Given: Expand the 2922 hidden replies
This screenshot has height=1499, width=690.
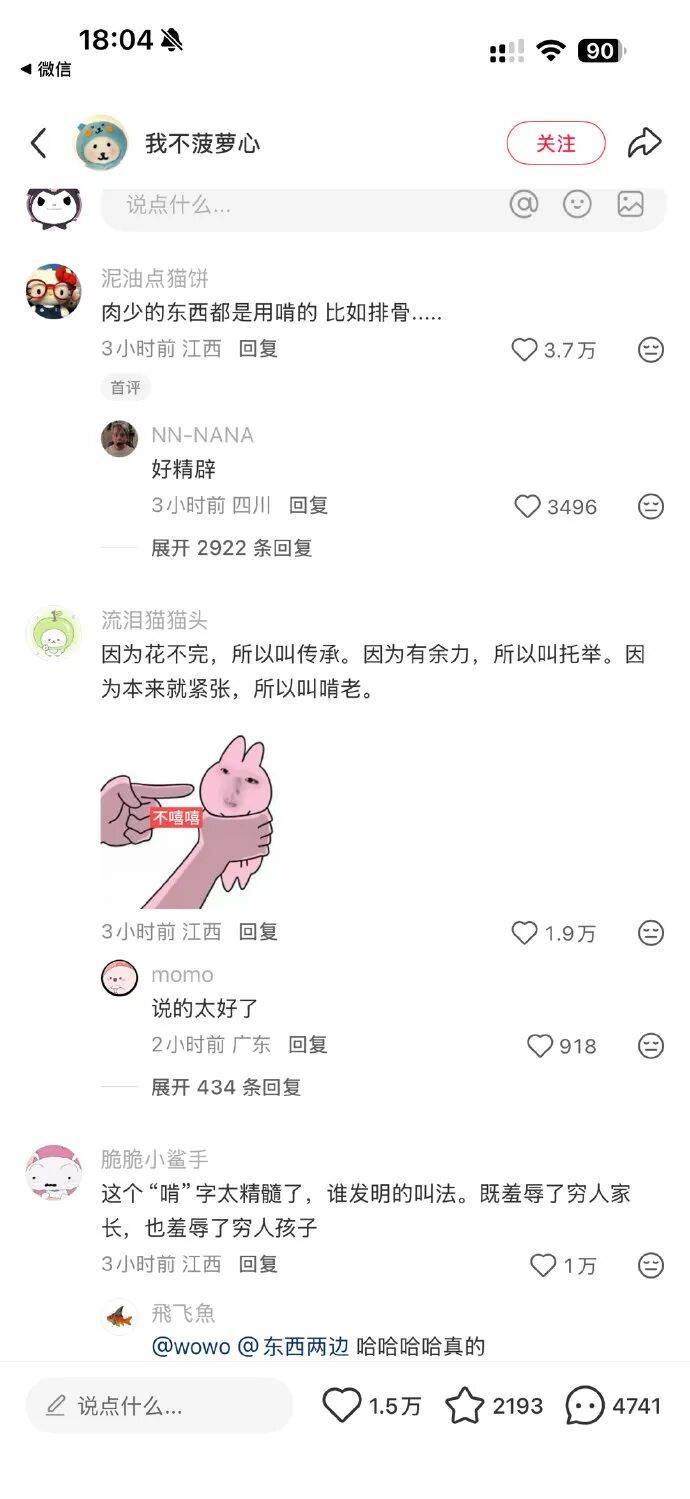Looking at the screenshot, I should point(231,548).
